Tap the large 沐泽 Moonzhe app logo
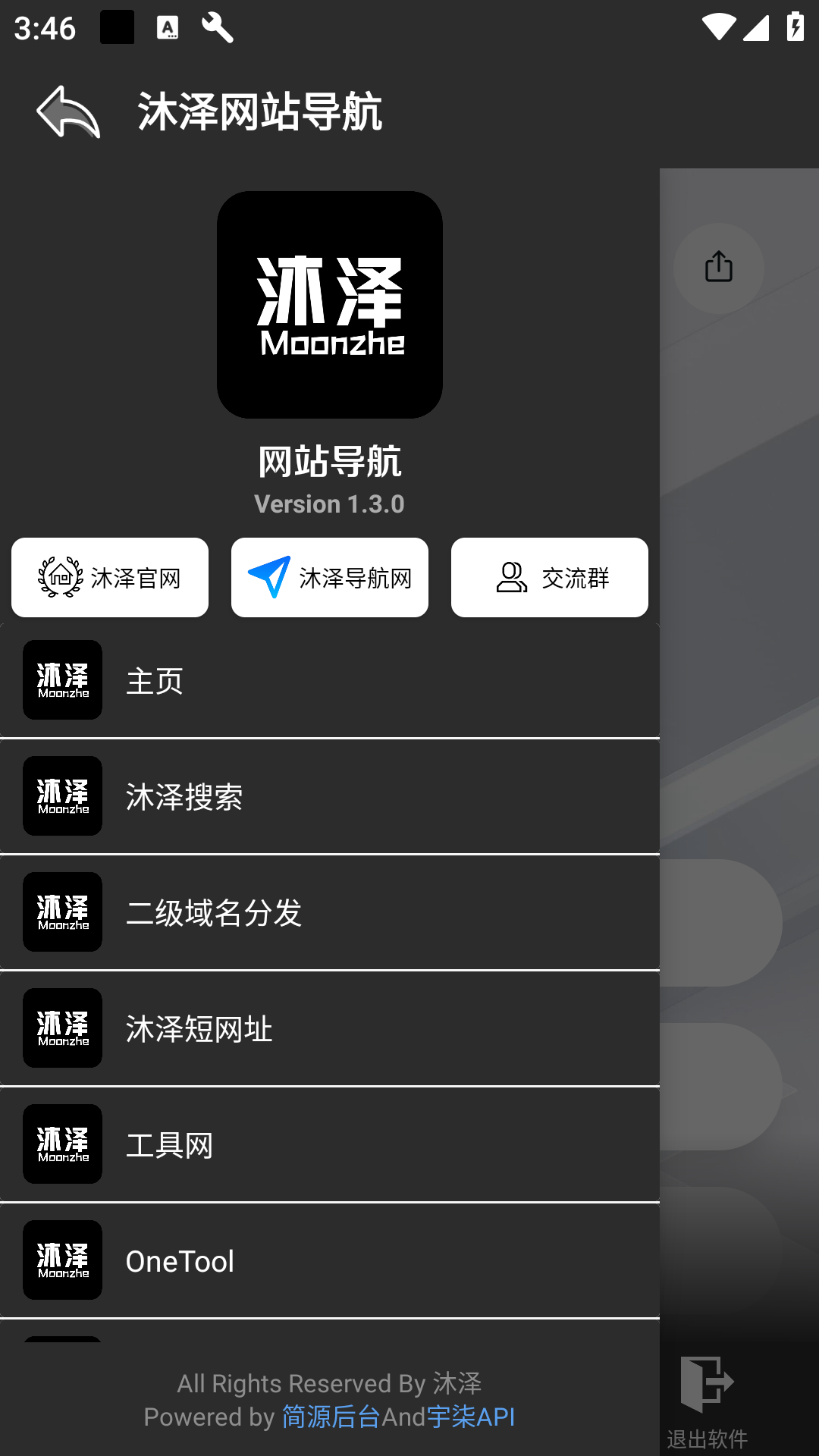819x1456 pixels. 331,303
